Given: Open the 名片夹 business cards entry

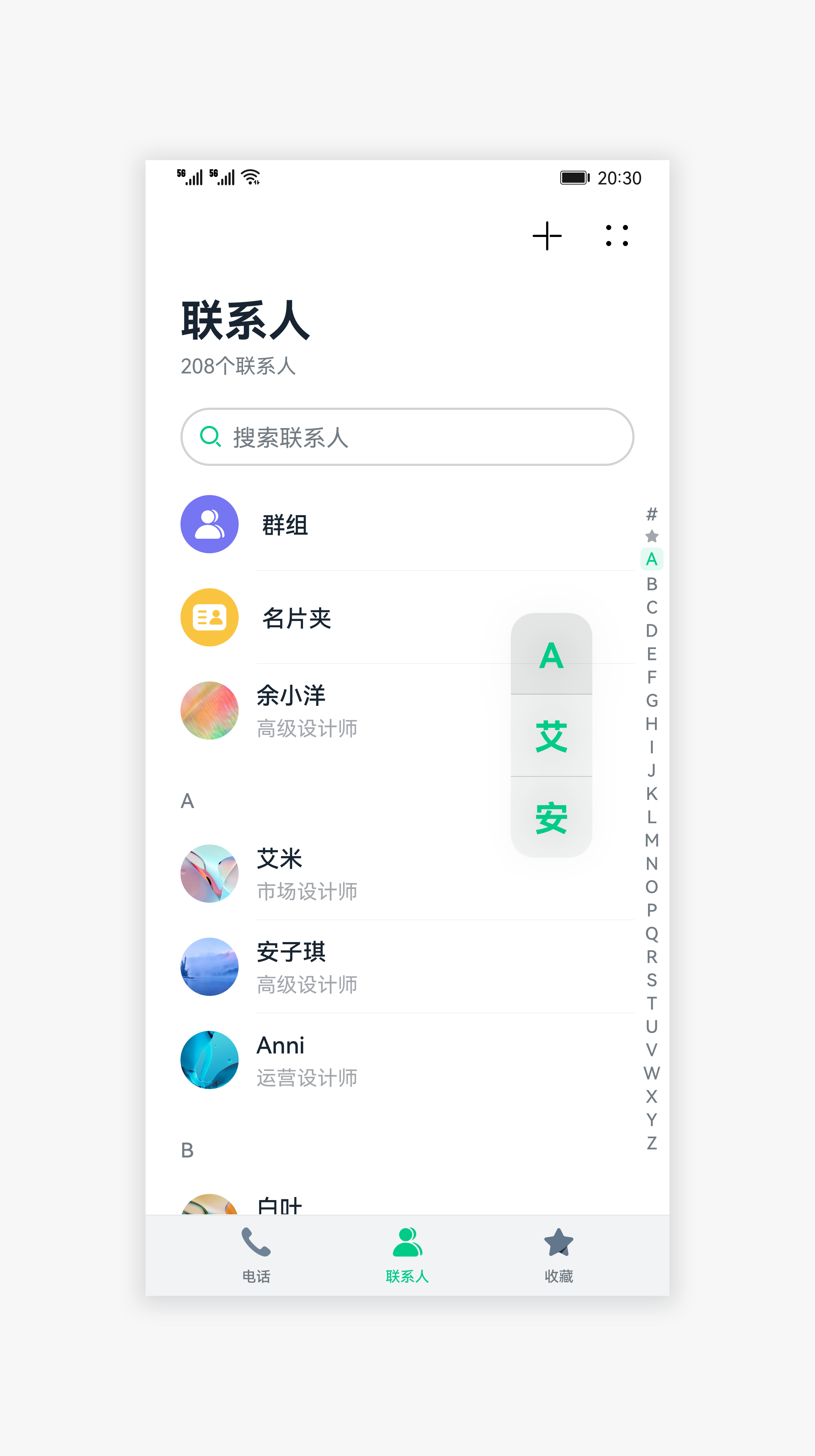Looking at the screenshot, I should coord(296,618).
